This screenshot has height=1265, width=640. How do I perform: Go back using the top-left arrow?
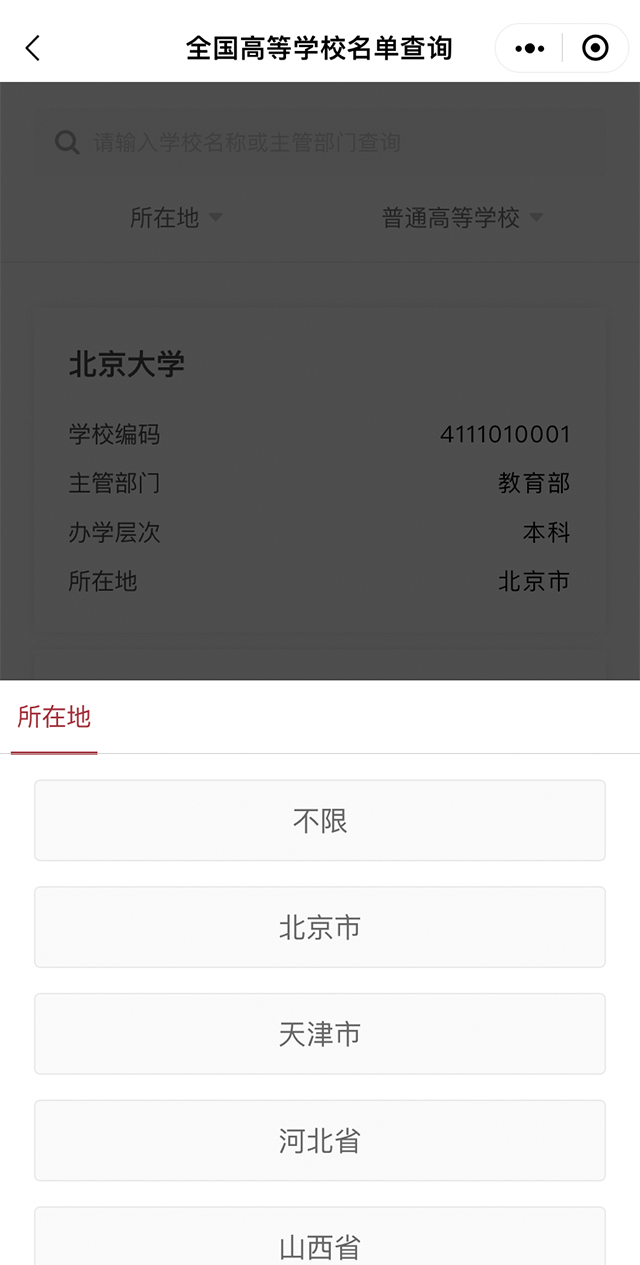[33, 48]
